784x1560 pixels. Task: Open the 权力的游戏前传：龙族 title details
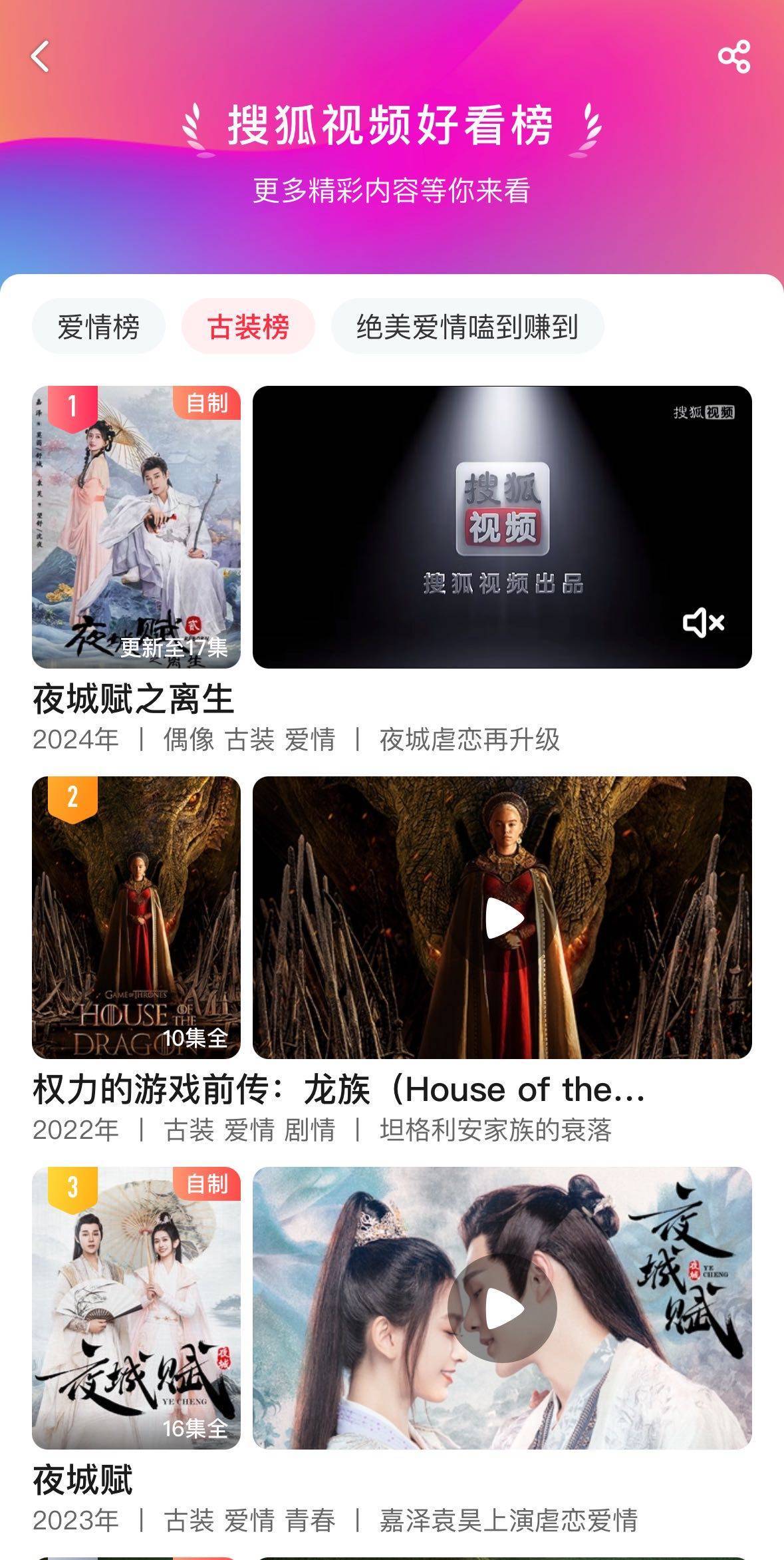[x=339, y=1090]
